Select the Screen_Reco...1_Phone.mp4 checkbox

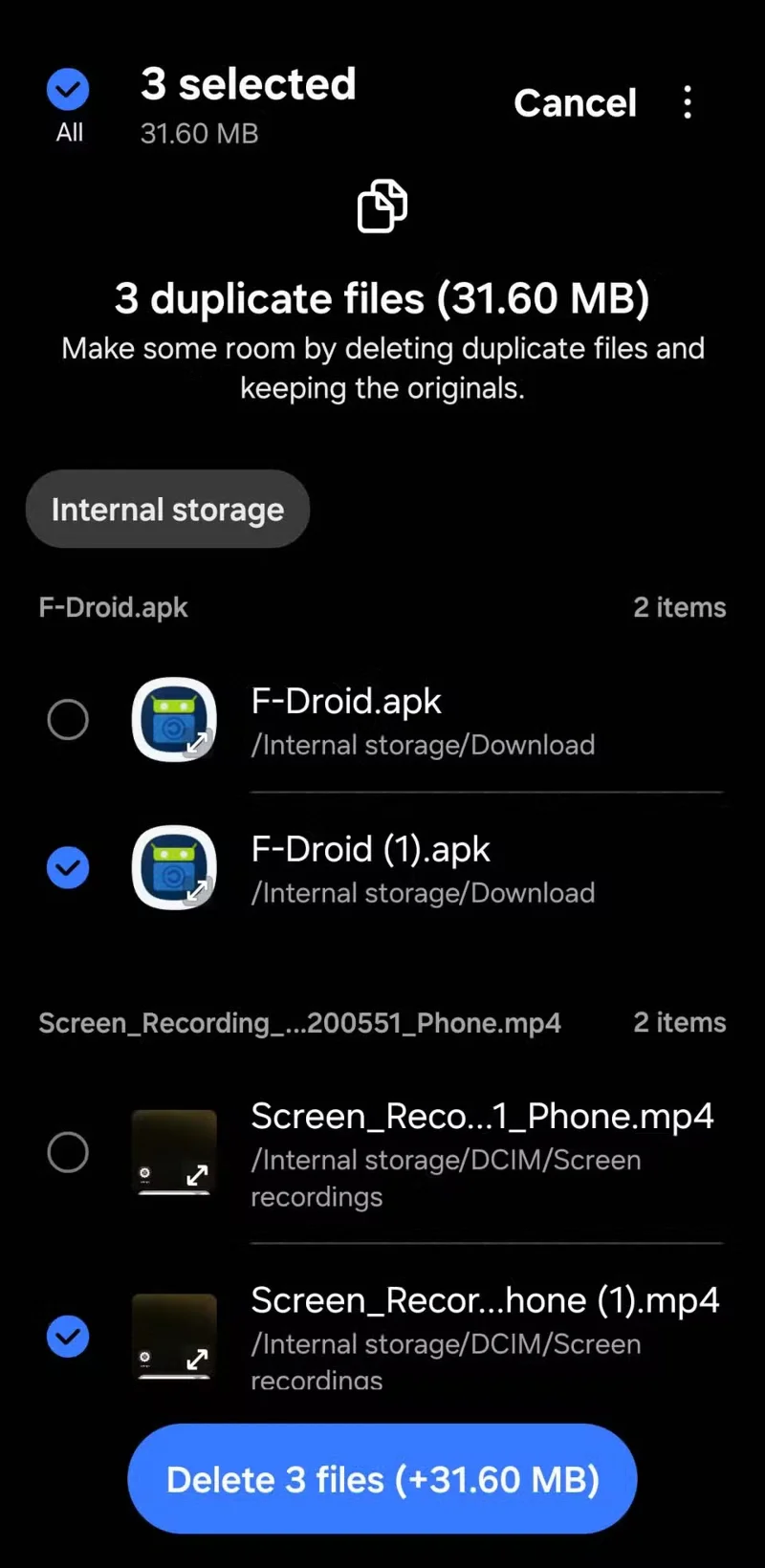pyautogui.click(x=68, y=1152)
